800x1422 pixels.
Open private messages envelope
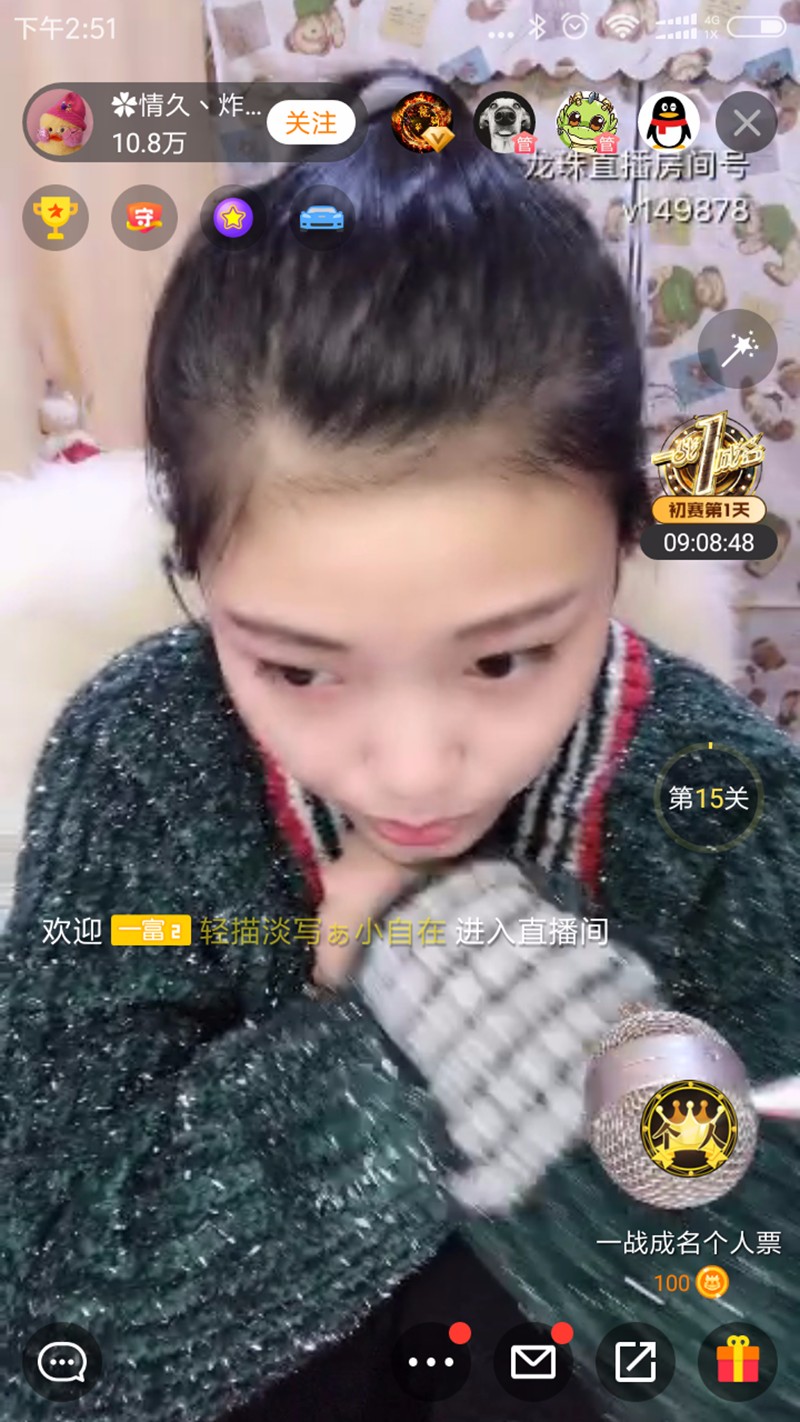[533, 1361]
